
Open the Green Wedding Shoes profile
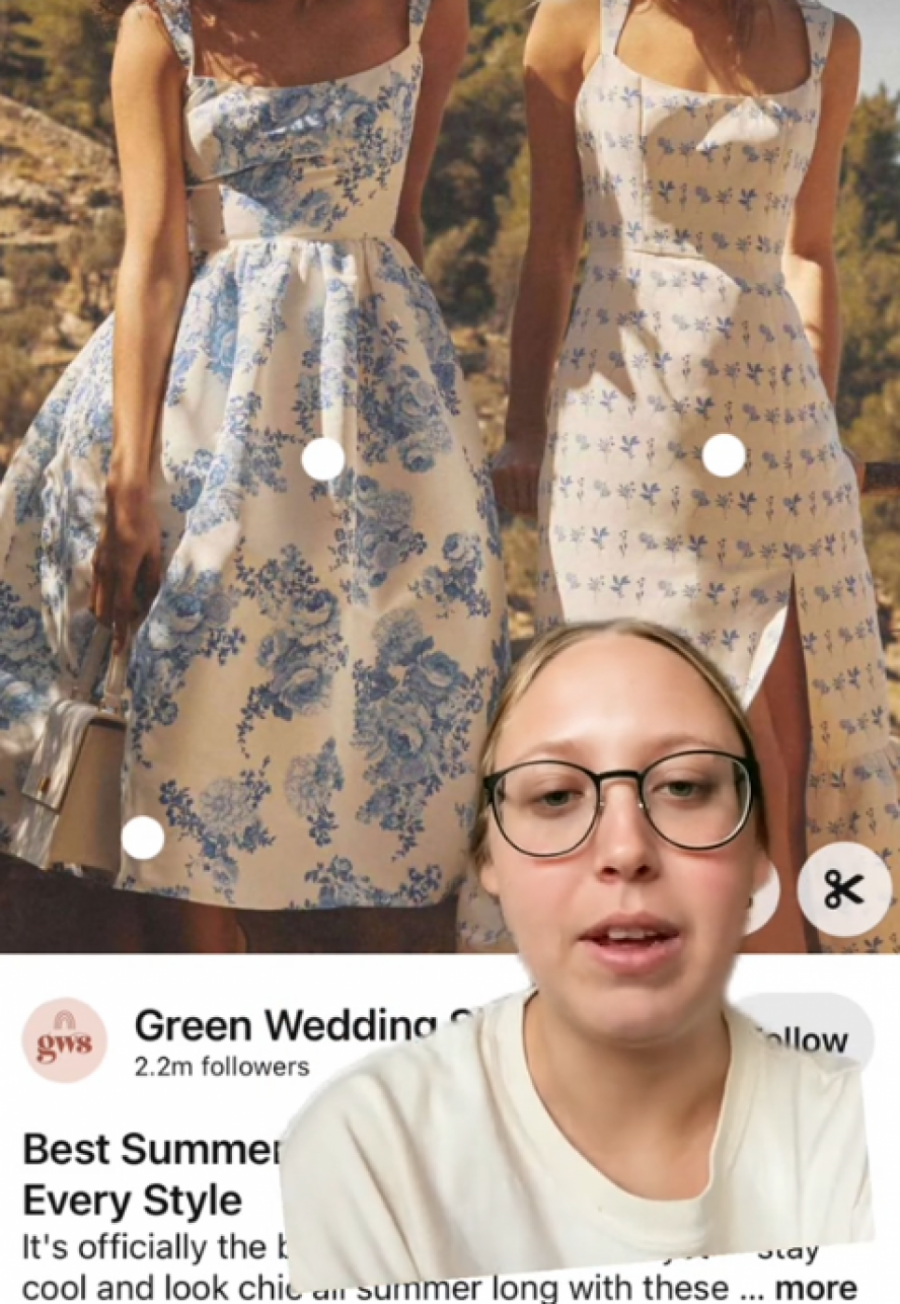coord(66,1040)
